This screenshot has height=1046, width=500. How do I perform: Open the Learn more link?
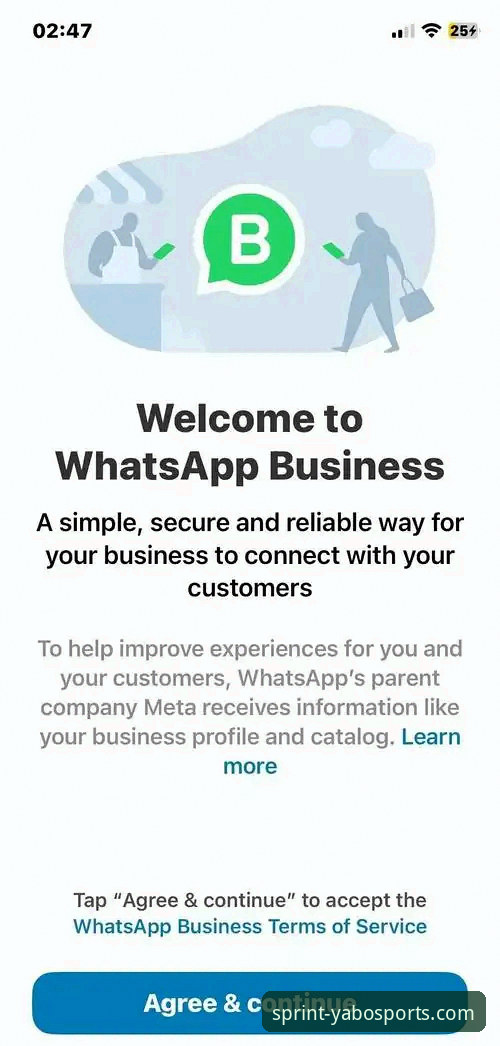341,752
